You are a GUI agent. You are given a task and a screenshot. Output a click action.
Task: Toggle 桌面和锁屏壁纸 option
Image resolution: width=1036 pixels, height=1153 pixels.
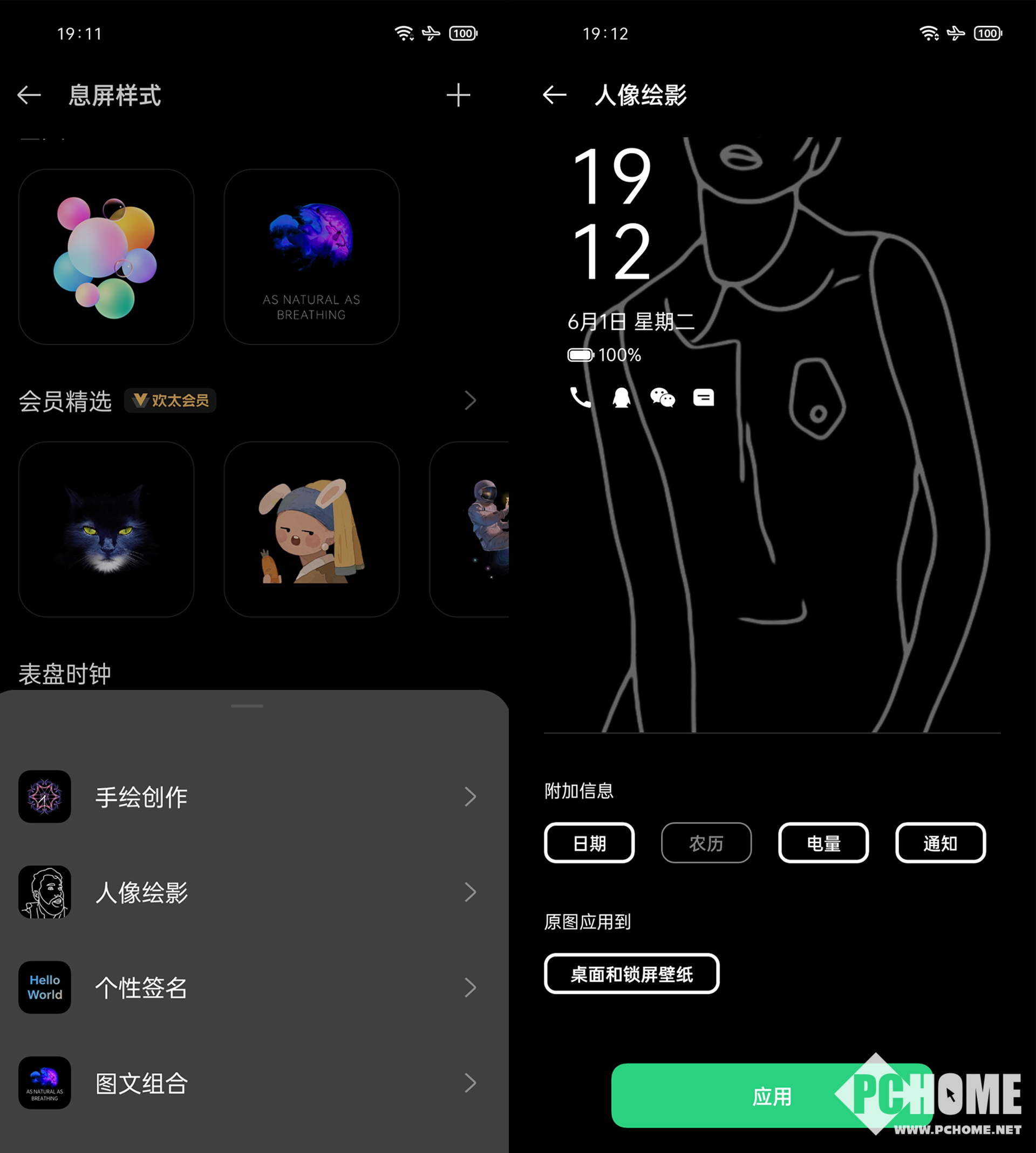click(631, 974)
